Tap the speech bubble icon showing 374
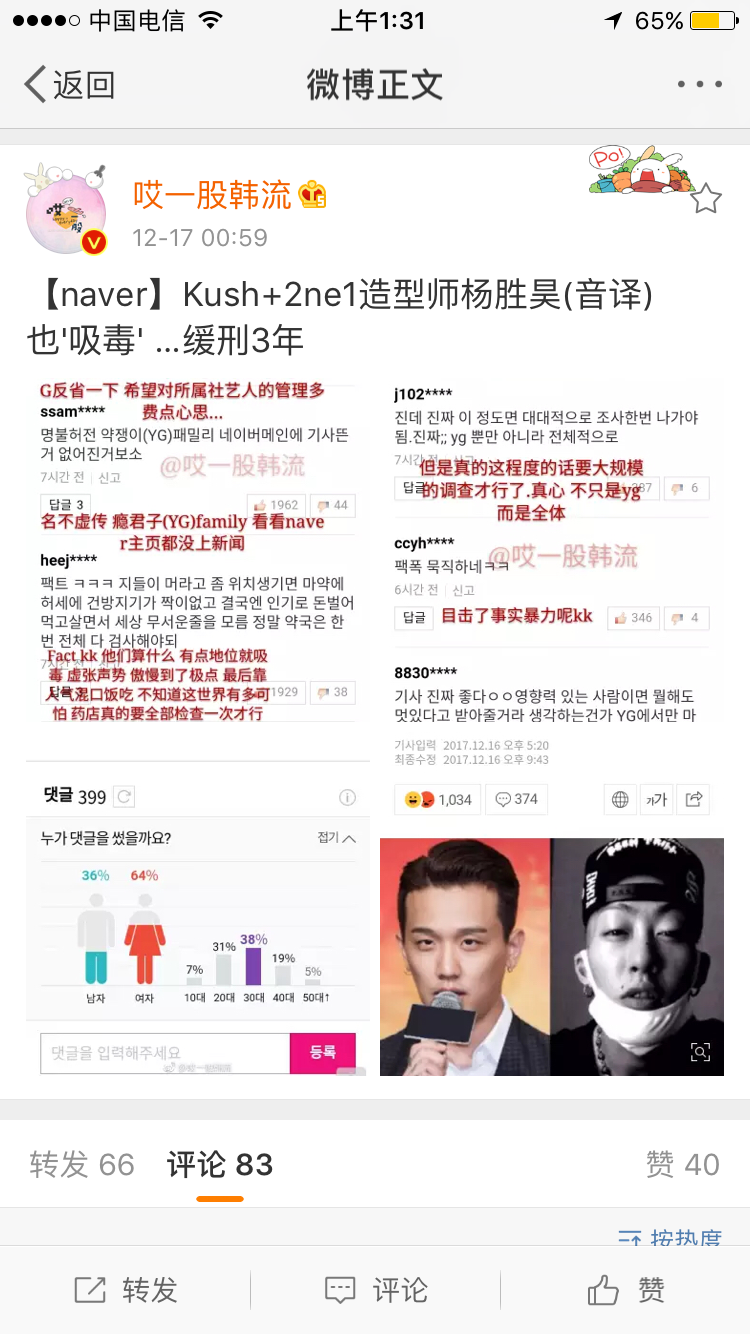Screen dimensions: 750x1334 [516, 799]
